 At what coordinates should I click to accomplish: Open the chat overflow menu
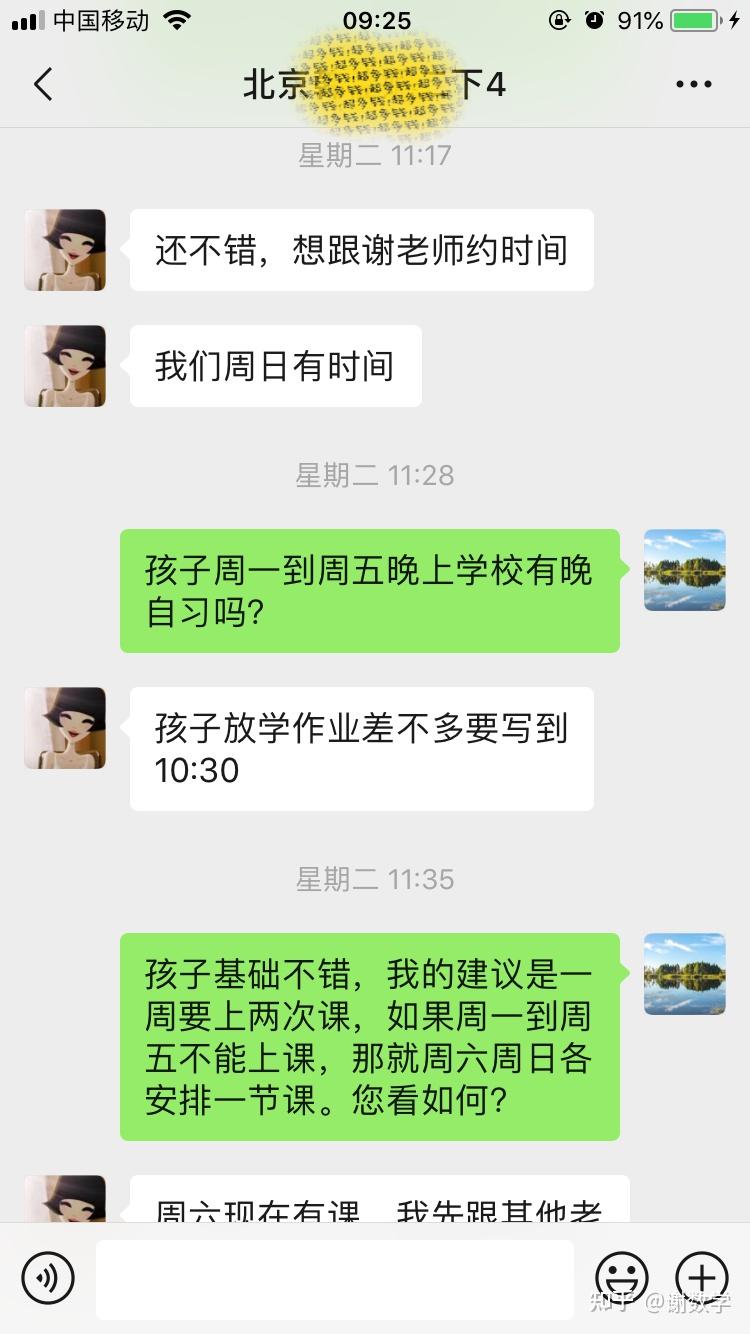pyautogui.click(x=693, y=85)
